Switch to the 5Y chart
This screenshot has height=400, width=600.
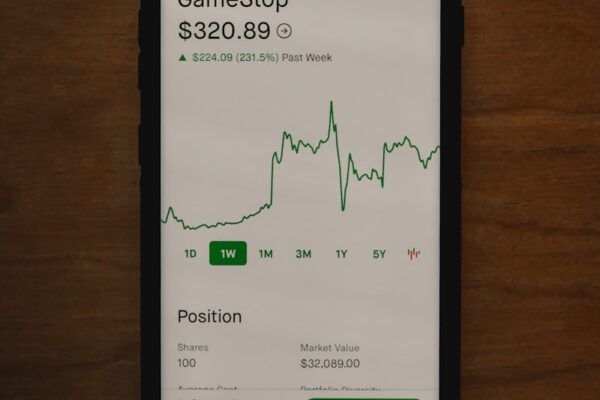379,254
